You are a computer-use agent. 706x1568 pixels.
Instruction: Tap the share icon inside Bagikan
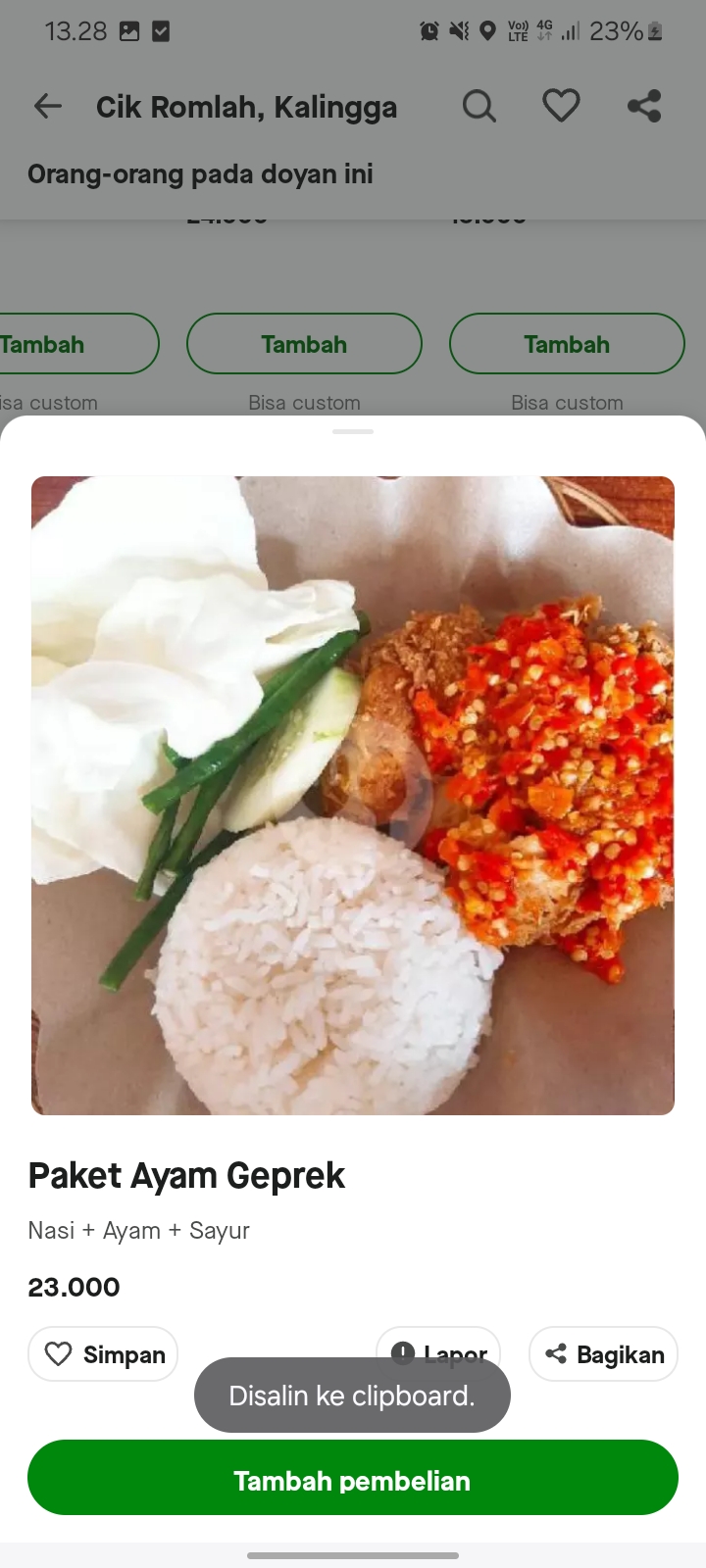pyautogui.click(x=557, y=1353)
